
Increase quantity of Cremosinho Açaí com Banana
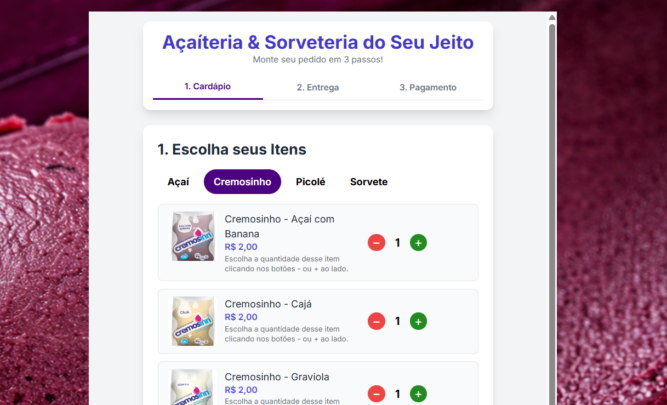[418, 242]
